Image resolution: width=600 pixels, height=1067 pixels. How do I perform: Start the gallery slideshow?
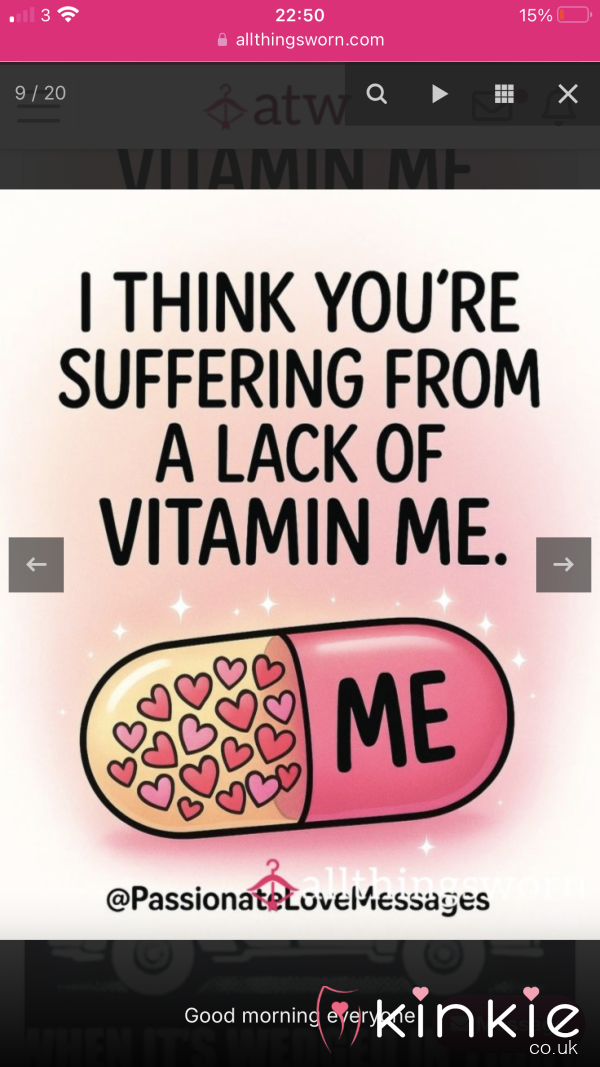pyautogui.click(x=440, y=94)
